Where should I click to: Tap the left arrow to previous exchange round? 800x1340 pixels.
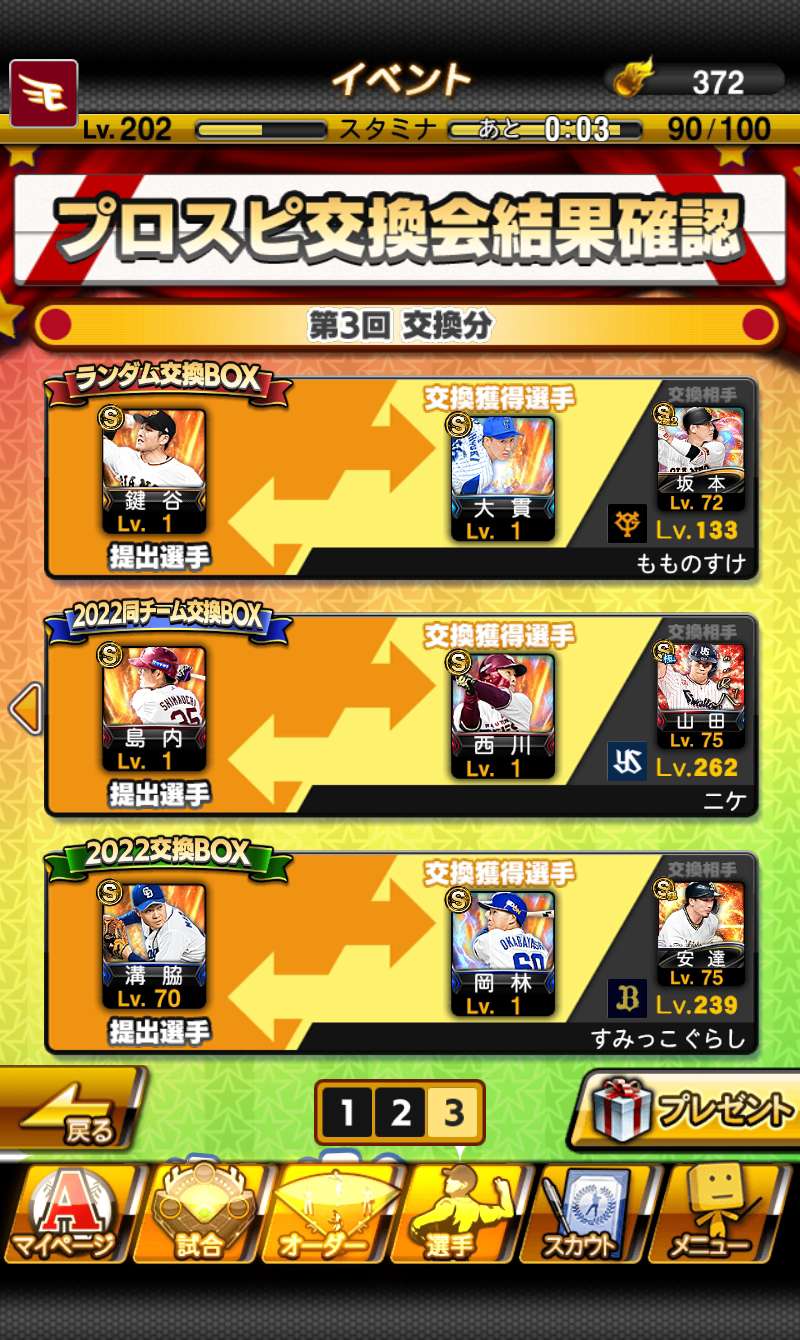click(x=24, y=708)
